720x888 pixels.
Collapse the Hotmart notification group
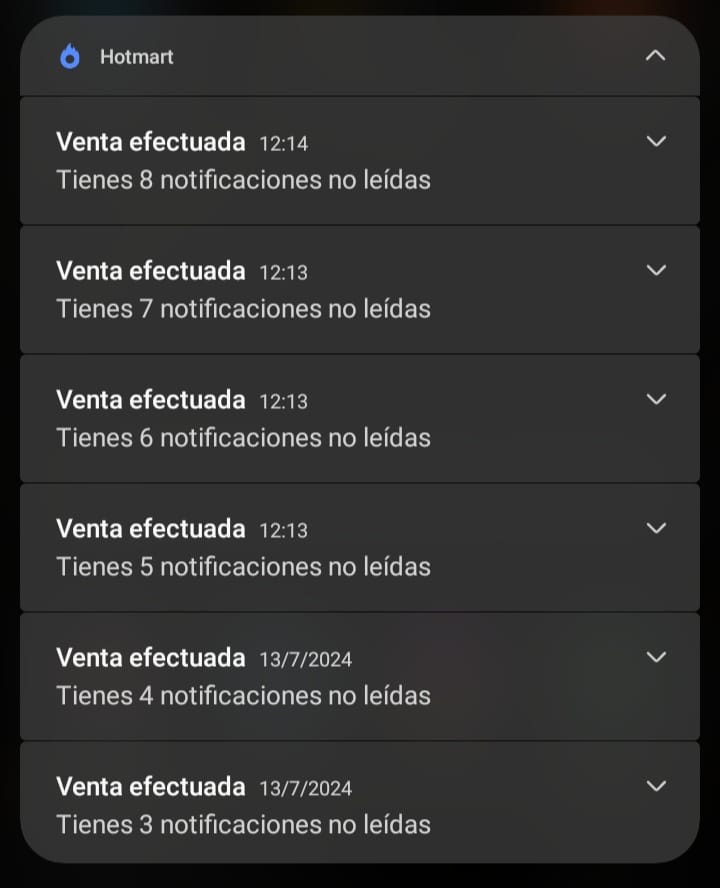pyautogui.click(x=655, y=56)
